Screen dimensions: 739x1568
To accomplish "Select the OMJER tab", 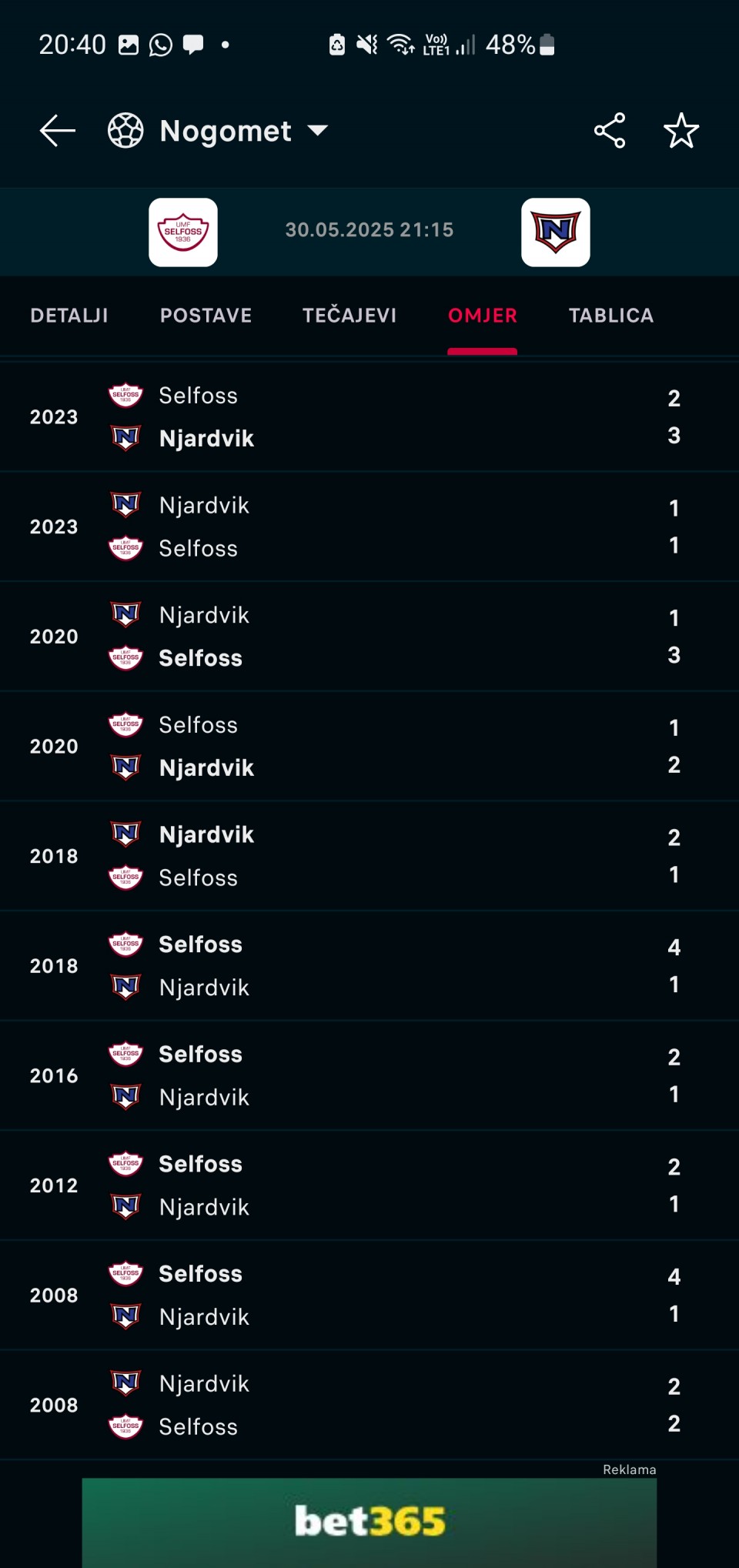I will point(483,316).
